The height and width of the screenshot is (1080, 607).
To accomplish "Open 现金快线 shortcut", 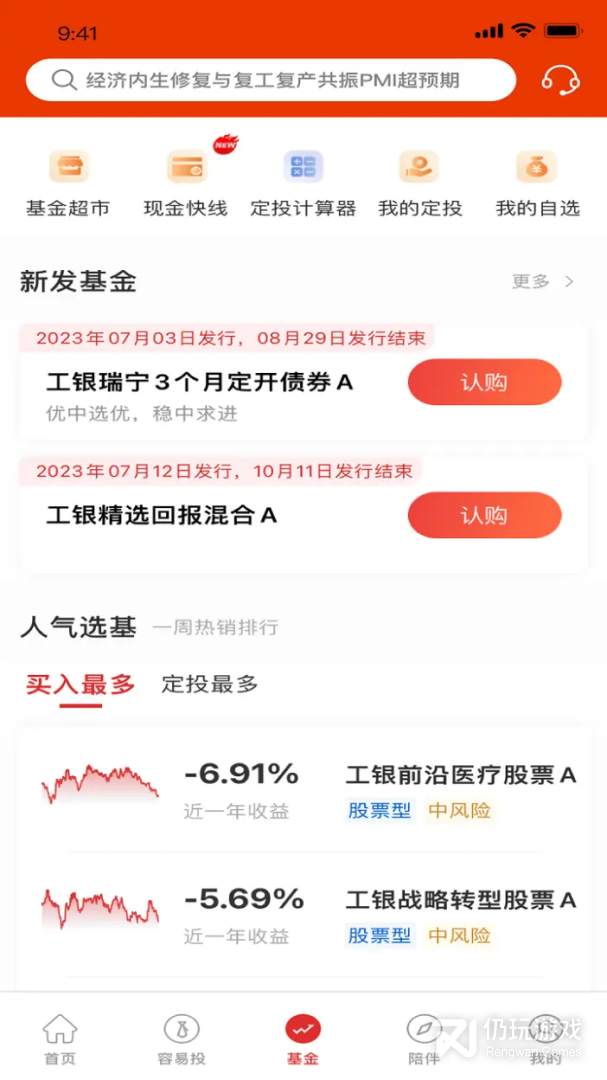I will tap(186, 184).
